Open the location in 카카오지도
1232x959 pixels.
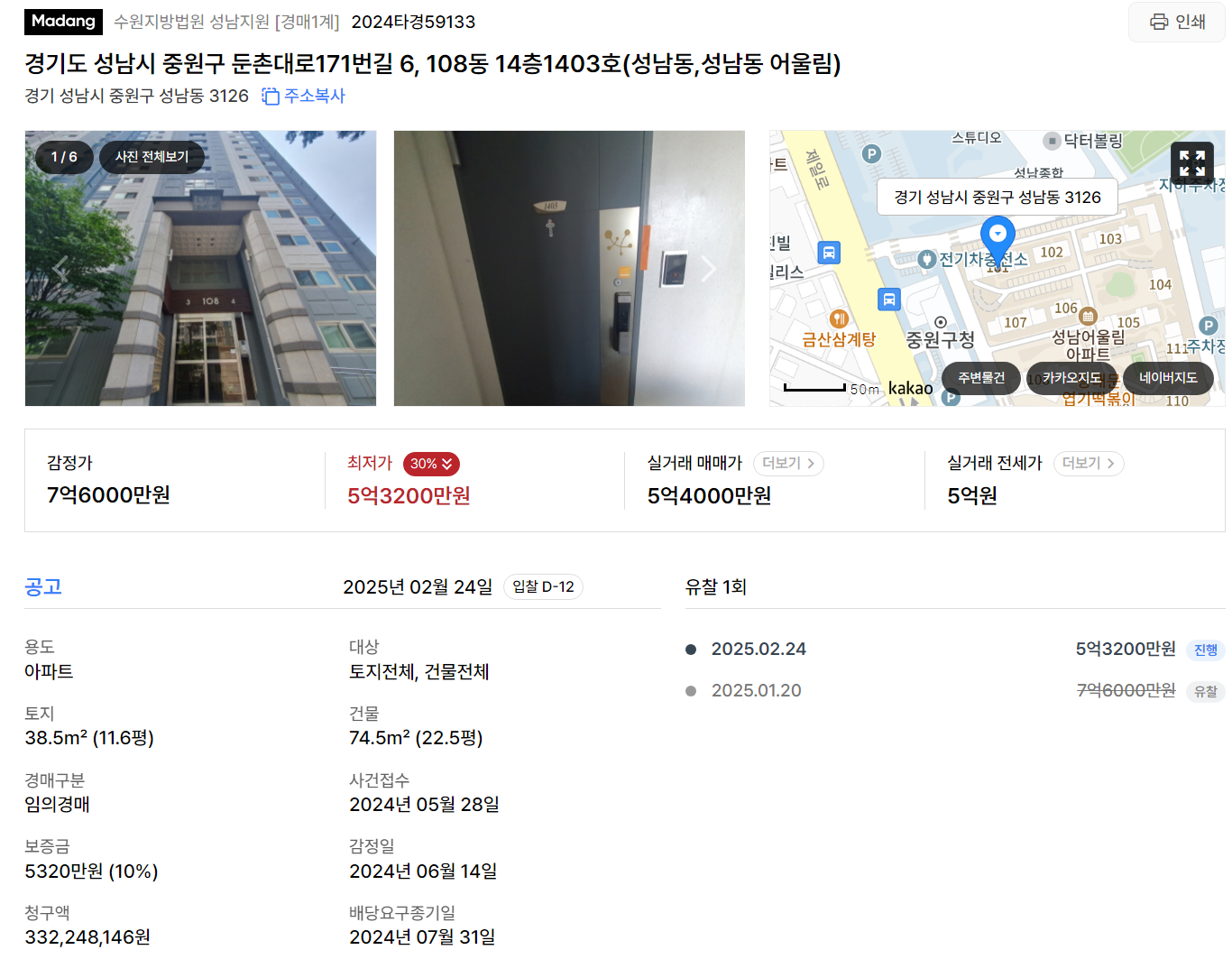pyautogui.click(x=1072, y=378)
